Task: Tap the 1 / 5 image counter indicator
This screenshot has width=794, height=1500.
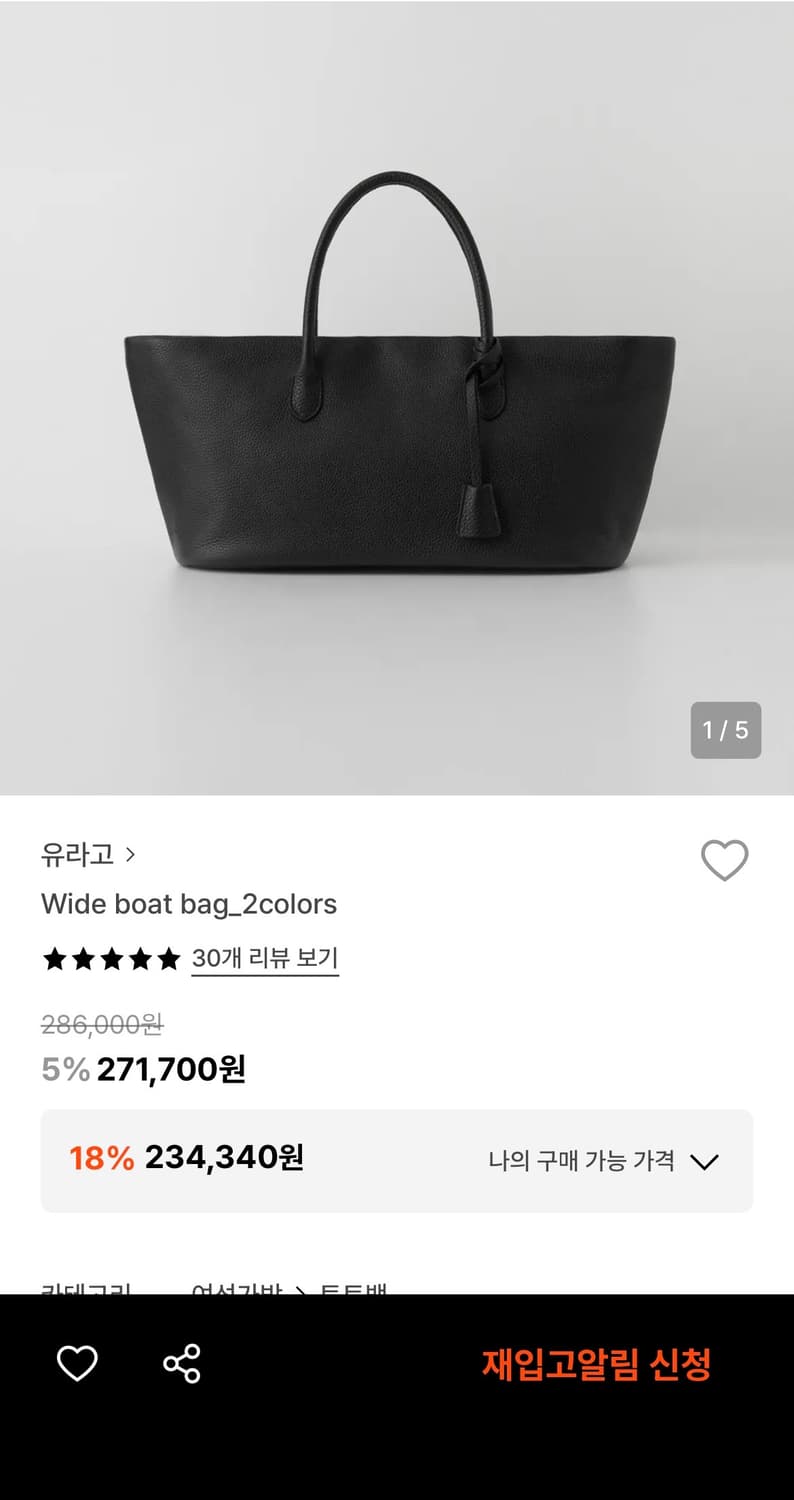Action: (x=728, y=731)
